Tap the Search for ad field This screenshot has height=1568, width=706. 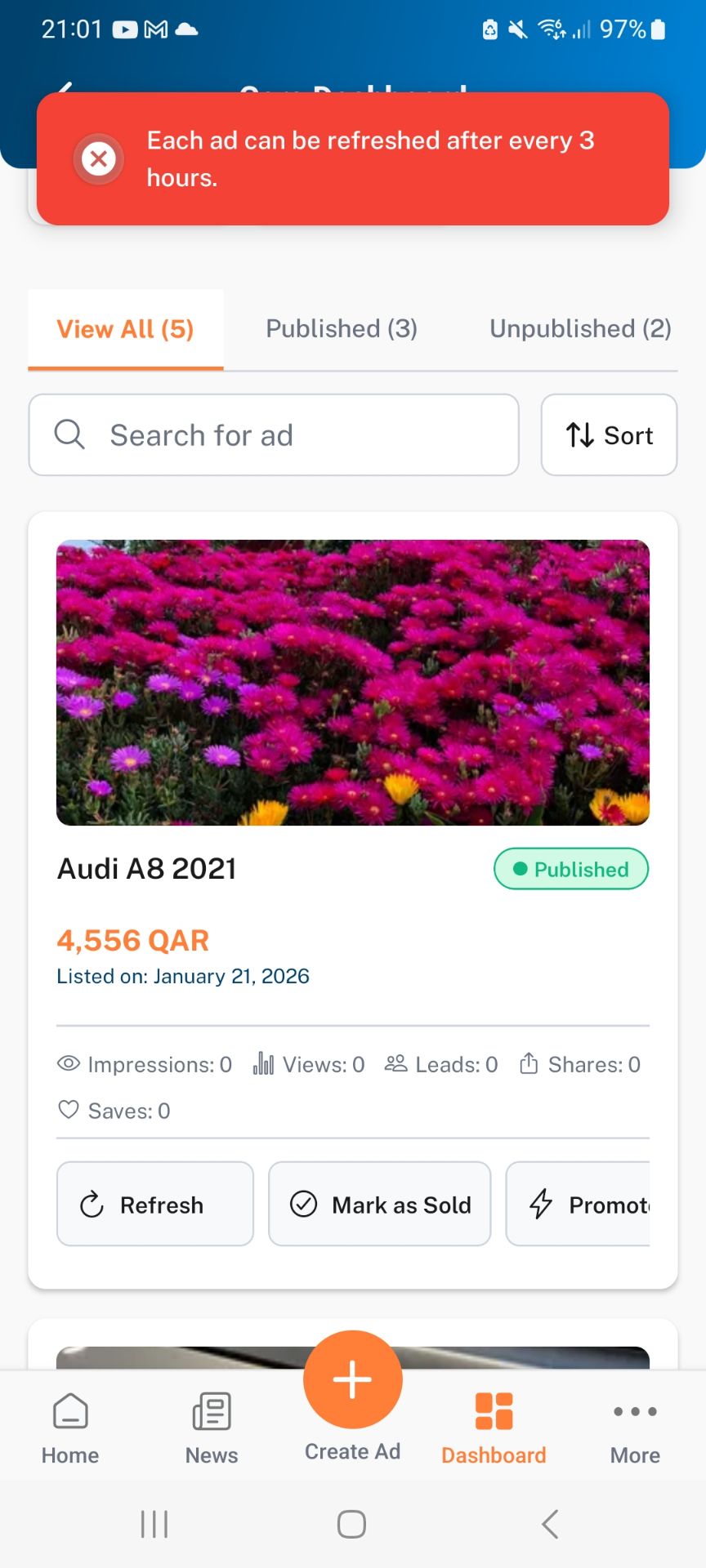click(274, 435)
